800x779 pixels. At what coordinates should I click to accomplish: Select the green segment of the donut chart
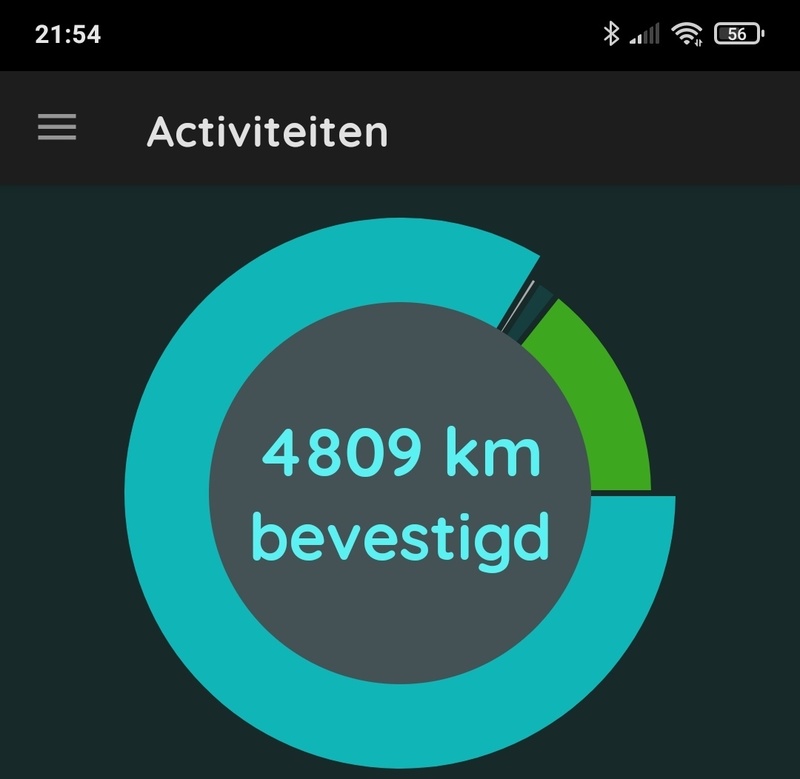point(596,402)
